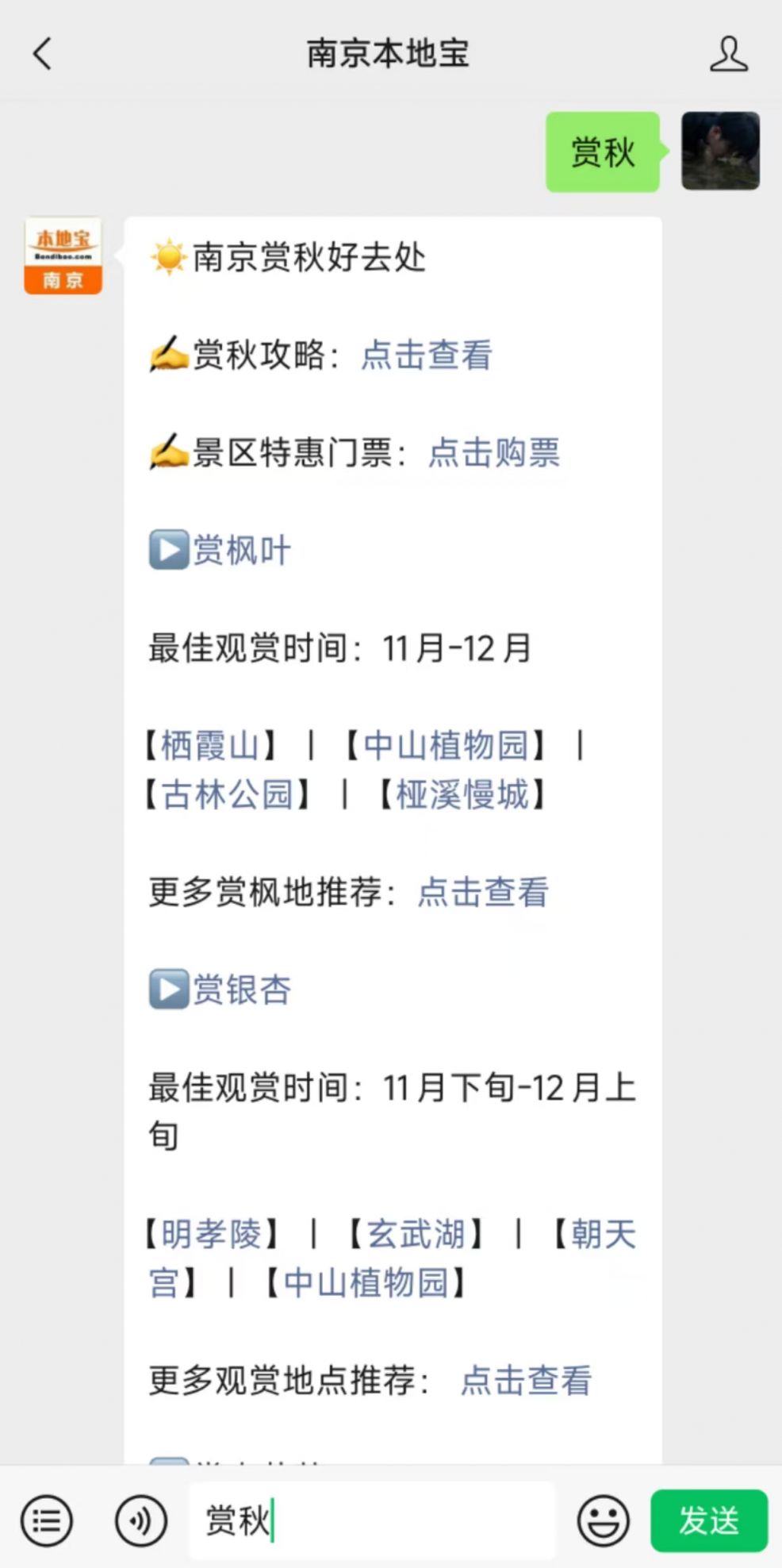Tap 点击购票 for 景区特惠门票
The width and height of the screenshot is (782, 1568).
point(494,452)
